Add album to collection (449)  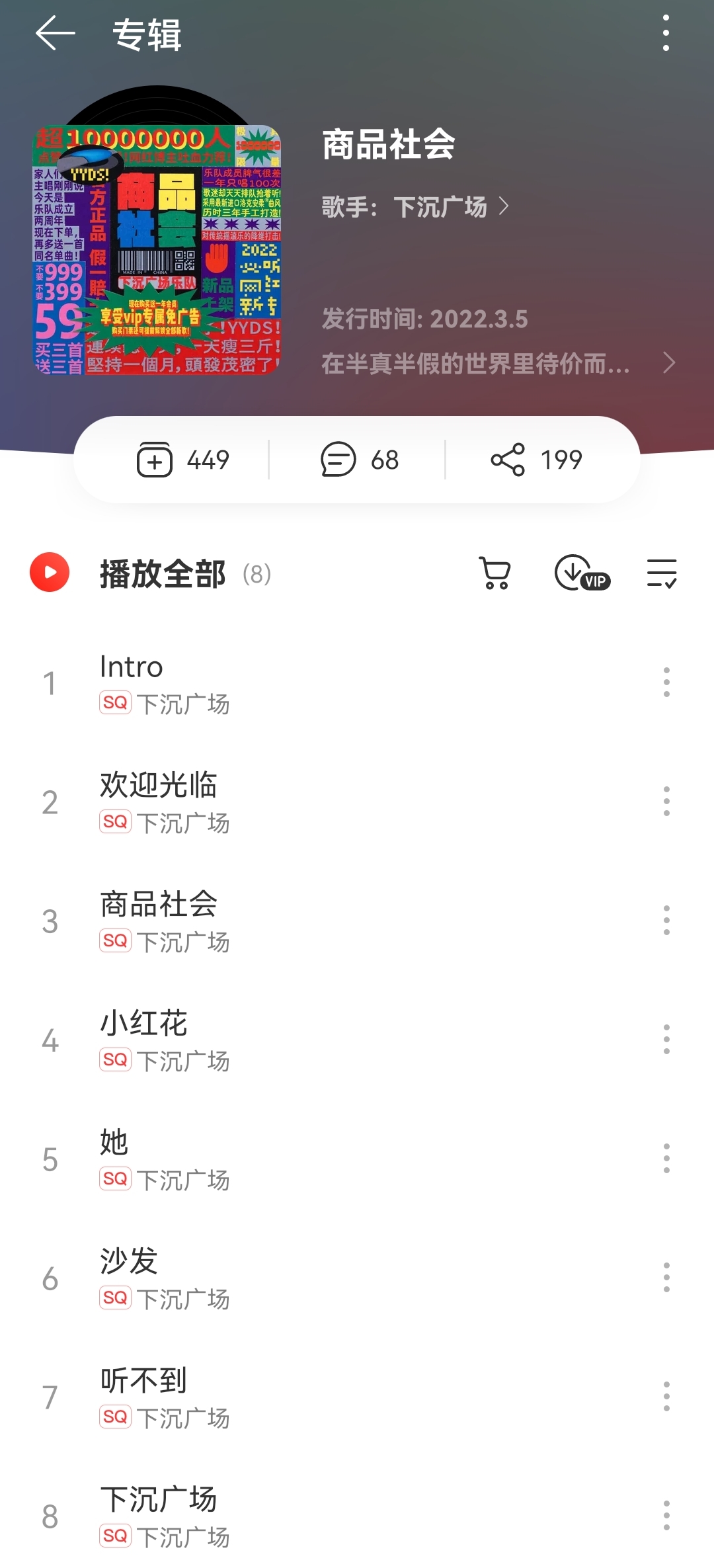tap(182, 460)
